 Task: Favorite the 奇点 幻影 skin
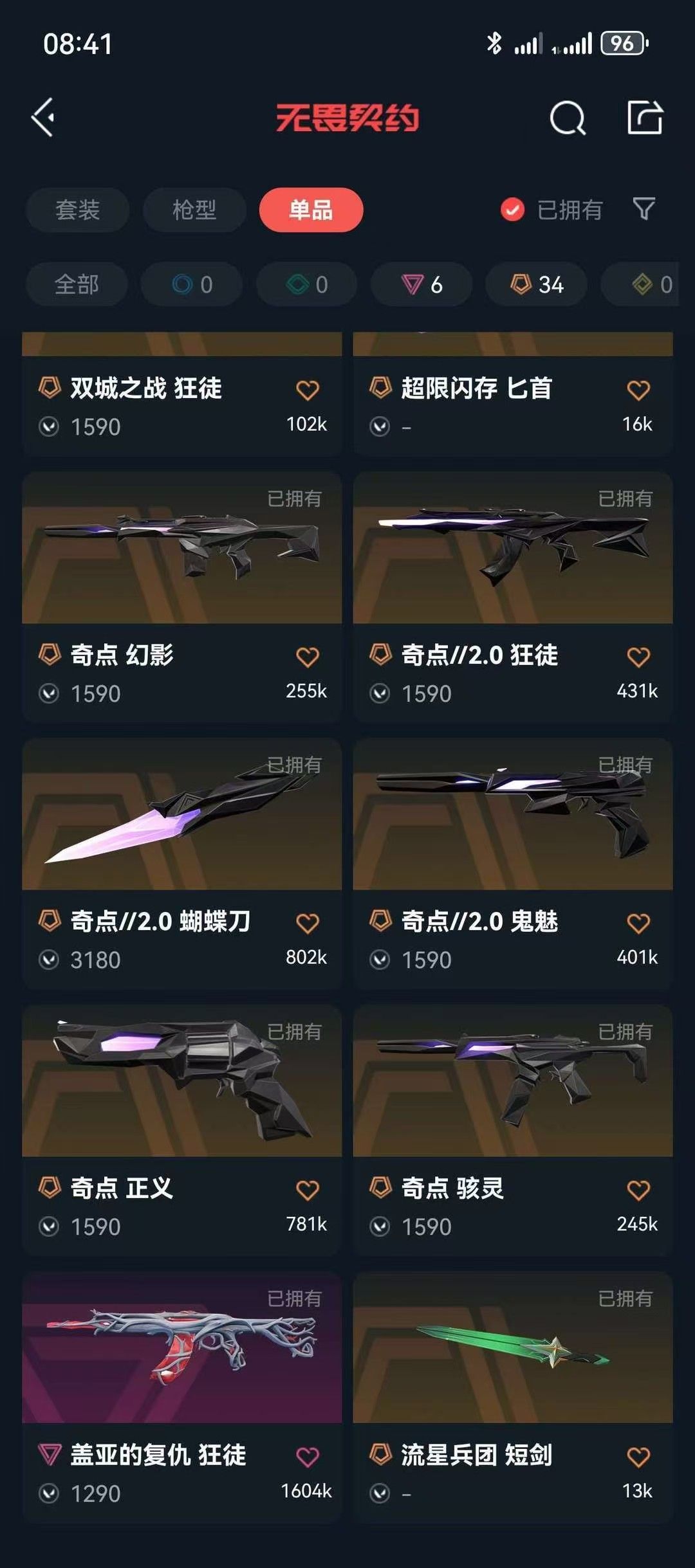(308, 656)
